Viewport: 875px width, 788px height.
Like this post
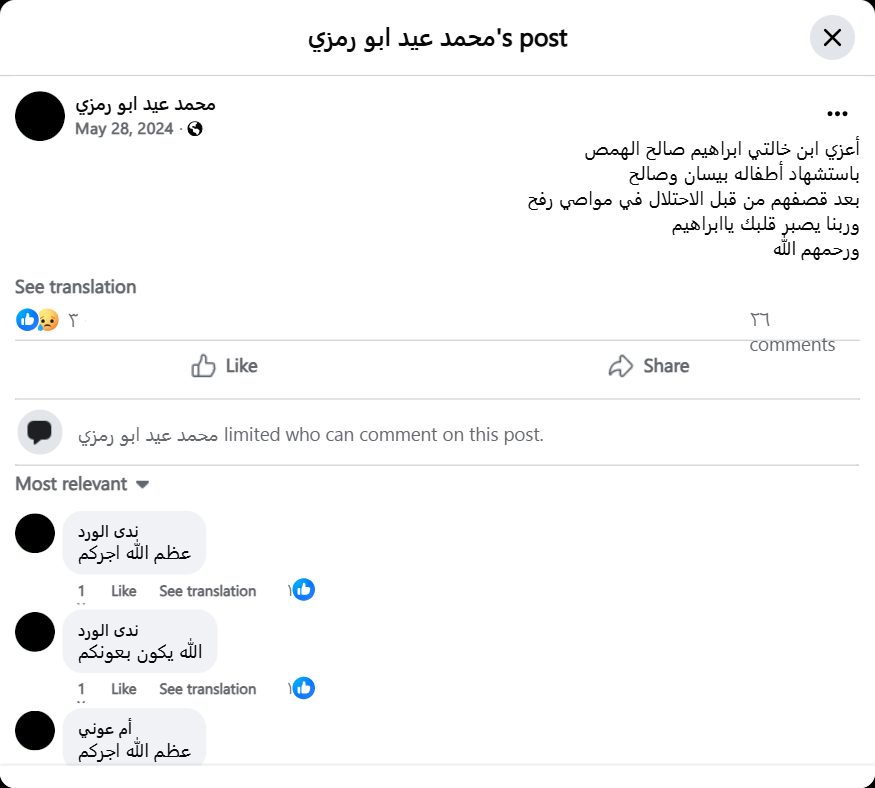pos(224,366)
